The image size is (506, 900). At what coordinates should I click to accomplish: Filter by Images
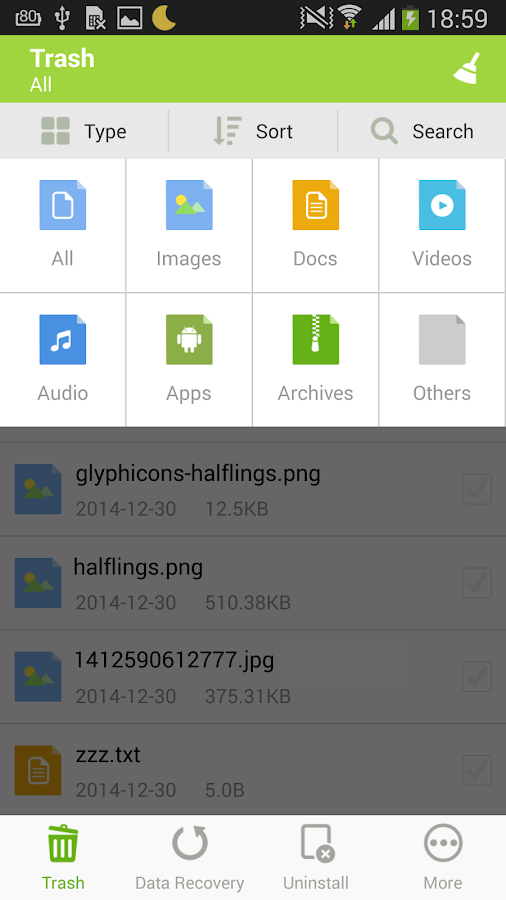pos(189,225)
